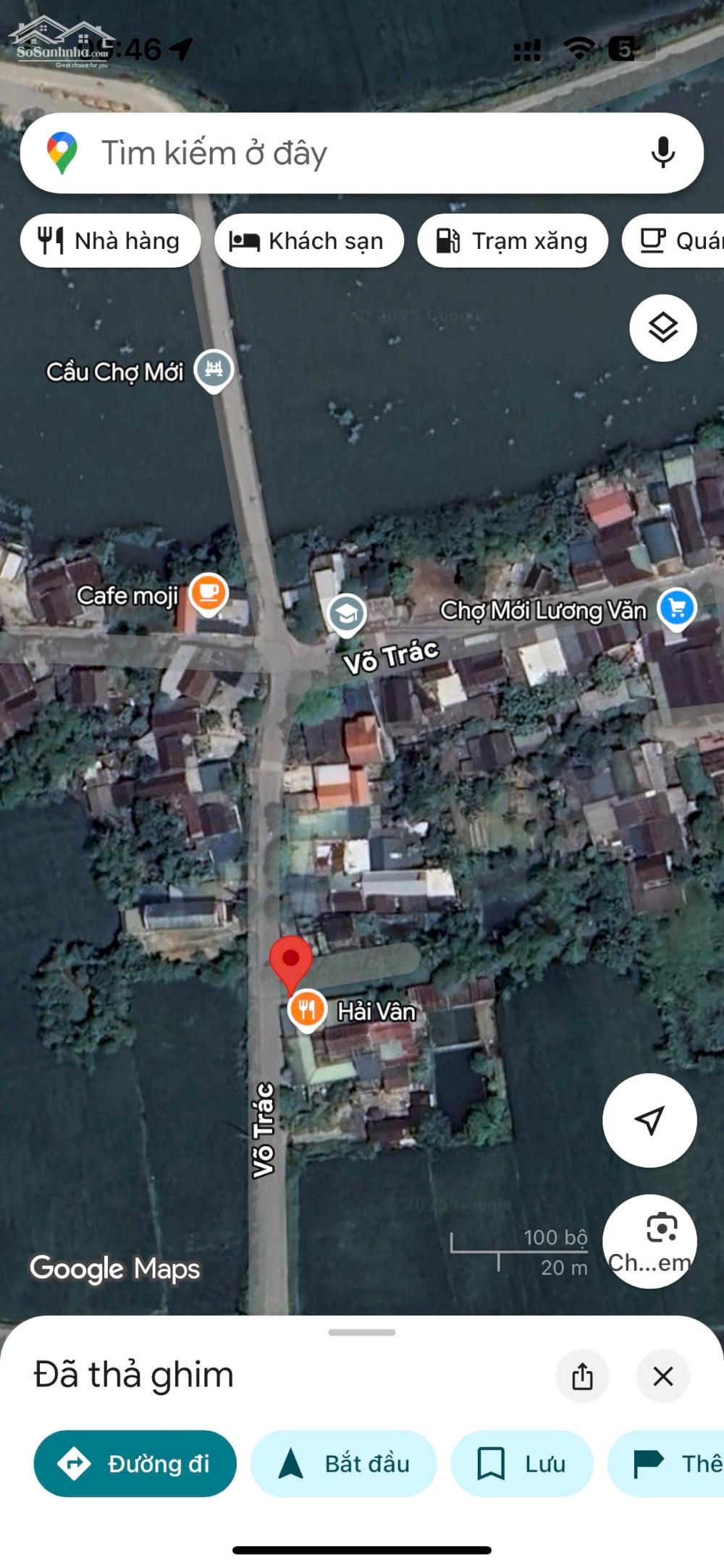Open the Hải Vân restaurant marker
The width and height of the screenshot is (724, 1568).
tap(307, 1009)
